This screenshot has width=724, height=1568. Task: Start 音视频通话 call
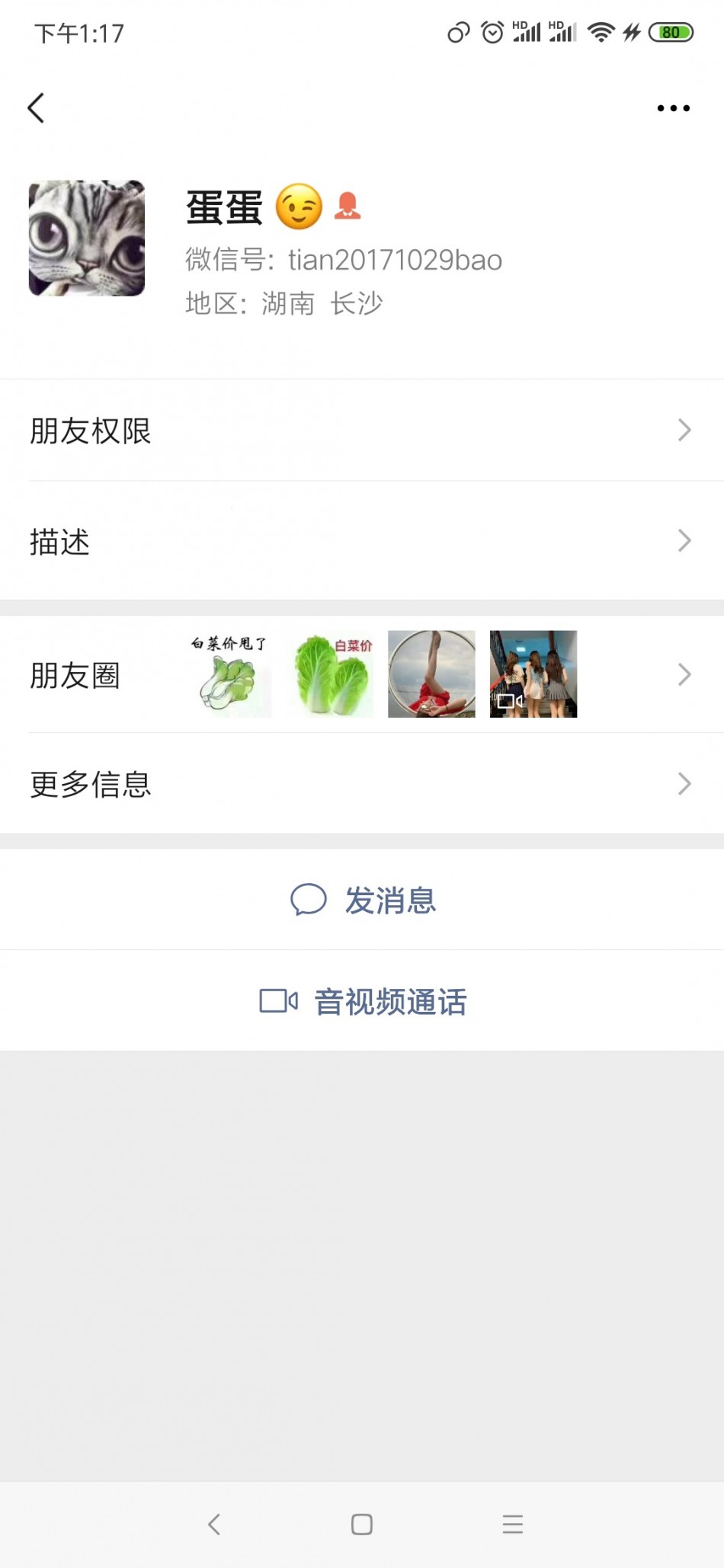pos(363,1001)
